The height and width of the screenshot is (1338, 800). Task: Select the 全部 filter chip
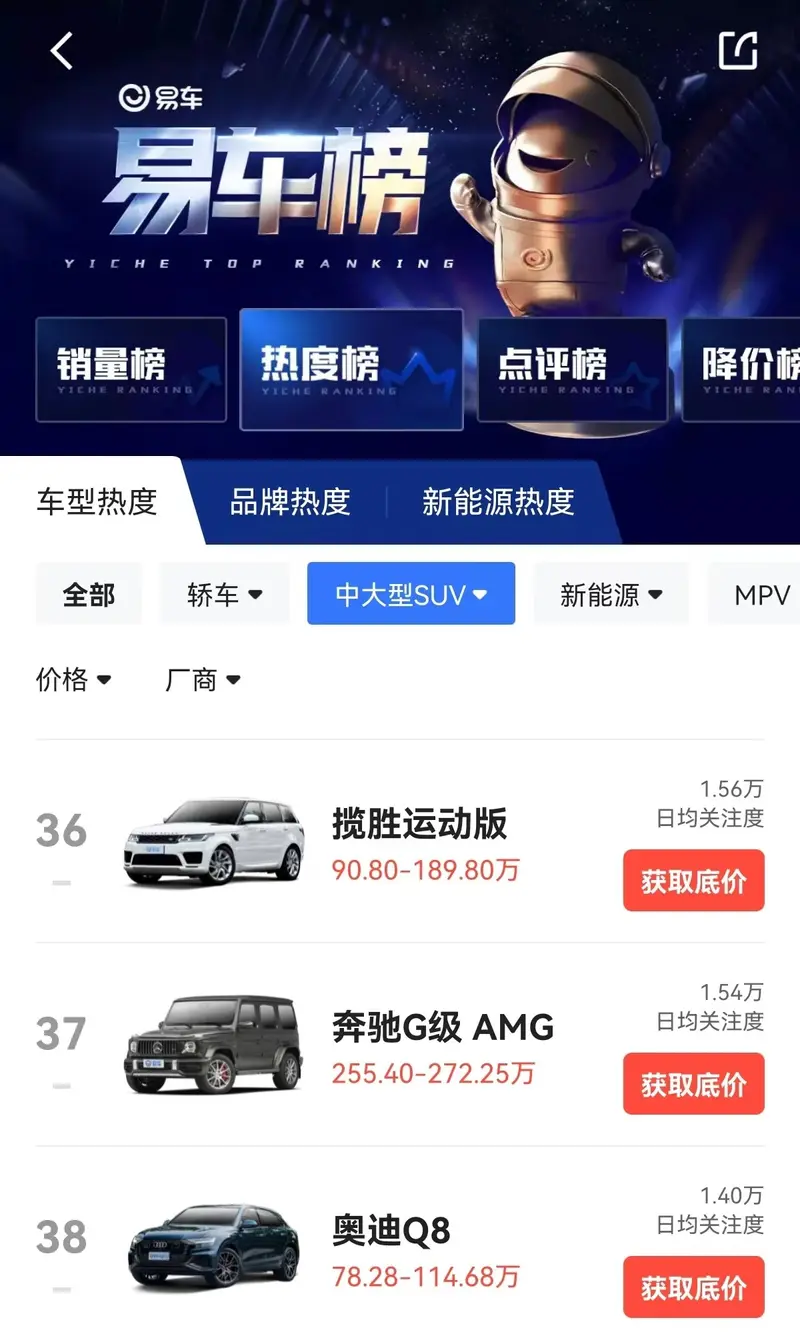(x=89, y=594)
